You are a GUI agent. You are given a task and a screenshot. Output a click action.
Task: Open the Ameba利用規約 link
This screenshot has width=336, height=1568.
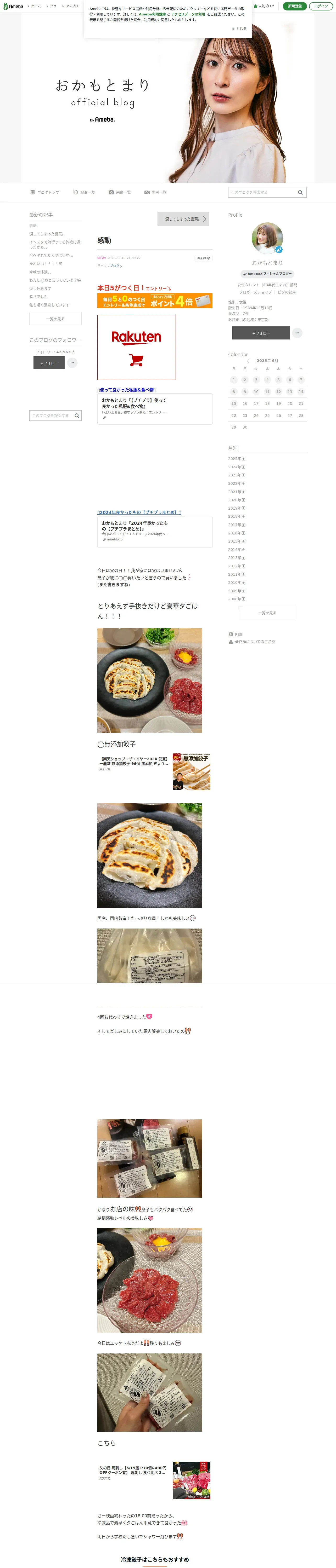pos(152,14)
